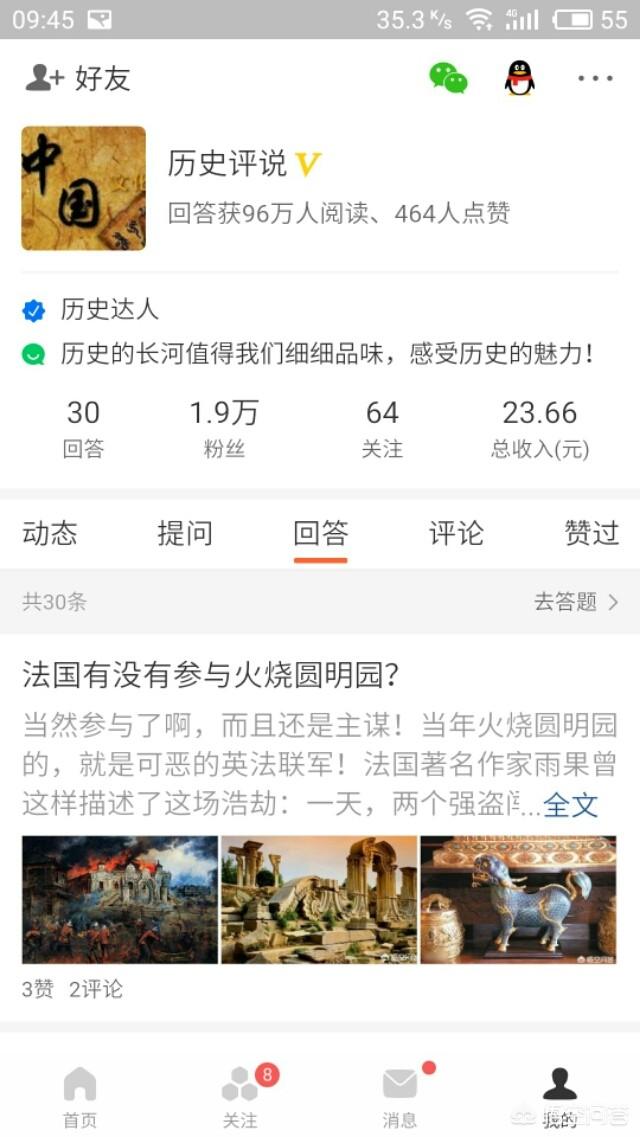This screenshot has width=640, height=1137.
Task: View the 1.9万 粉丝 followers list
Action: (x=223, y=429)
